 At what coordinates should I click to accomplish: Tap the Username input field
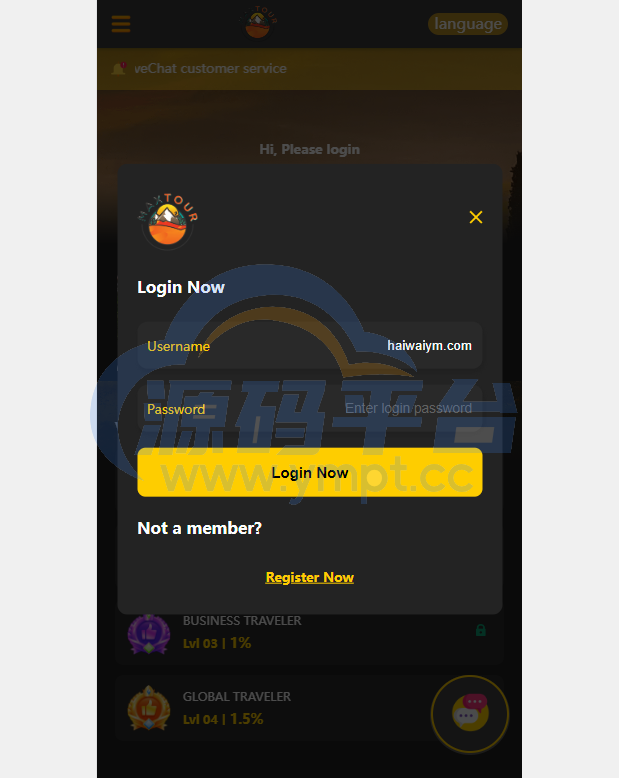(309, 346)
